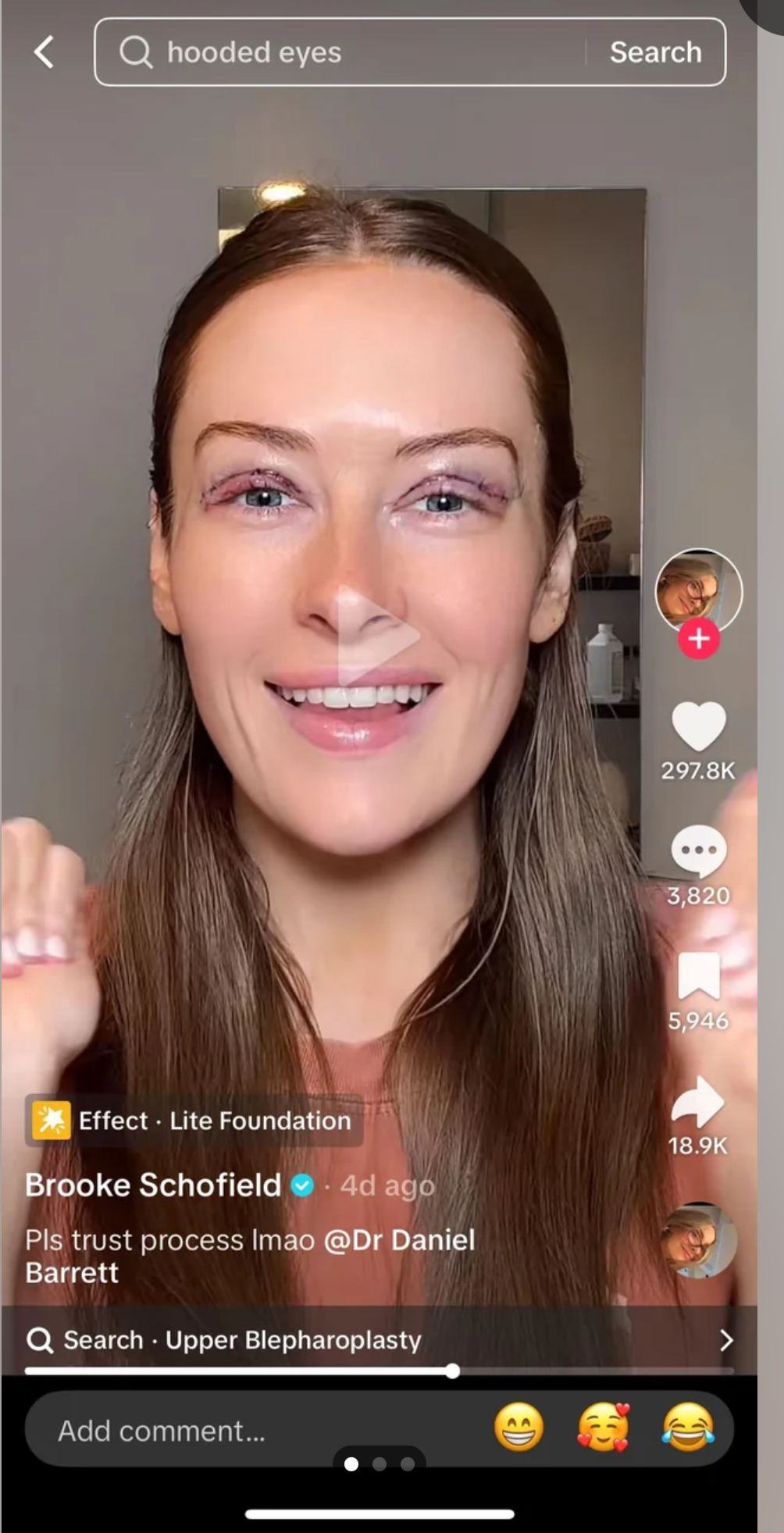
Task: Tap the Search button in search bar
Action: point(655,52)
